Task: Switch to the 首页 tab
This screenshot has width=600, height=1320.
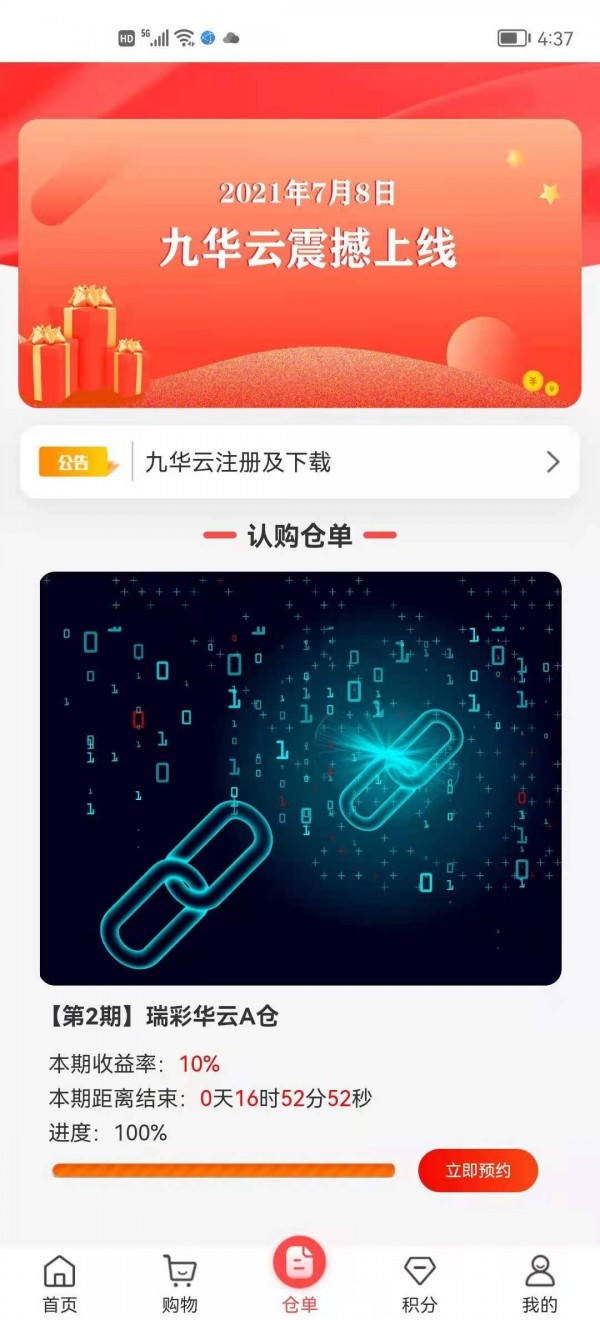Action: point(60,1284)
